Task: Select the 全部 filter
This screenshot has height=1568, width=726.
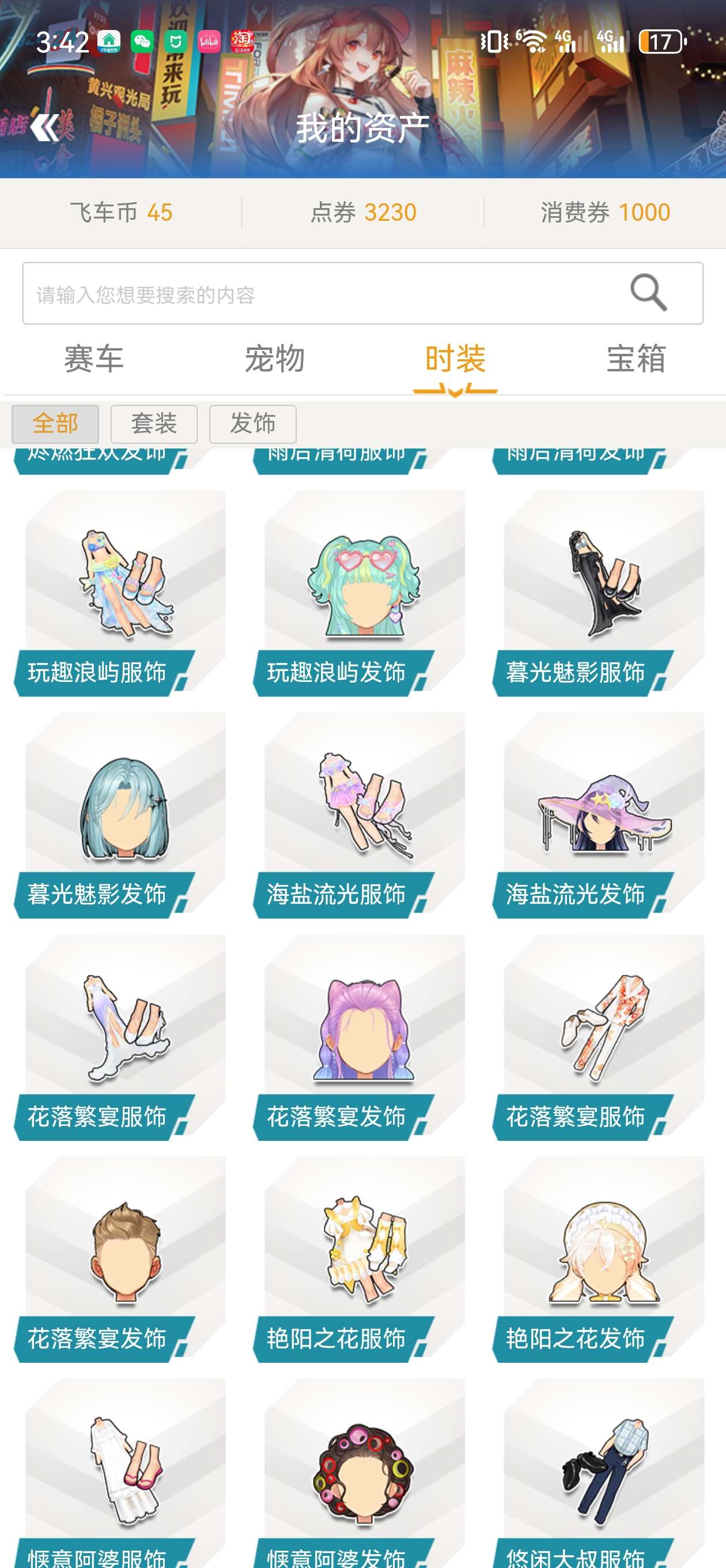Action: point(55,424)
